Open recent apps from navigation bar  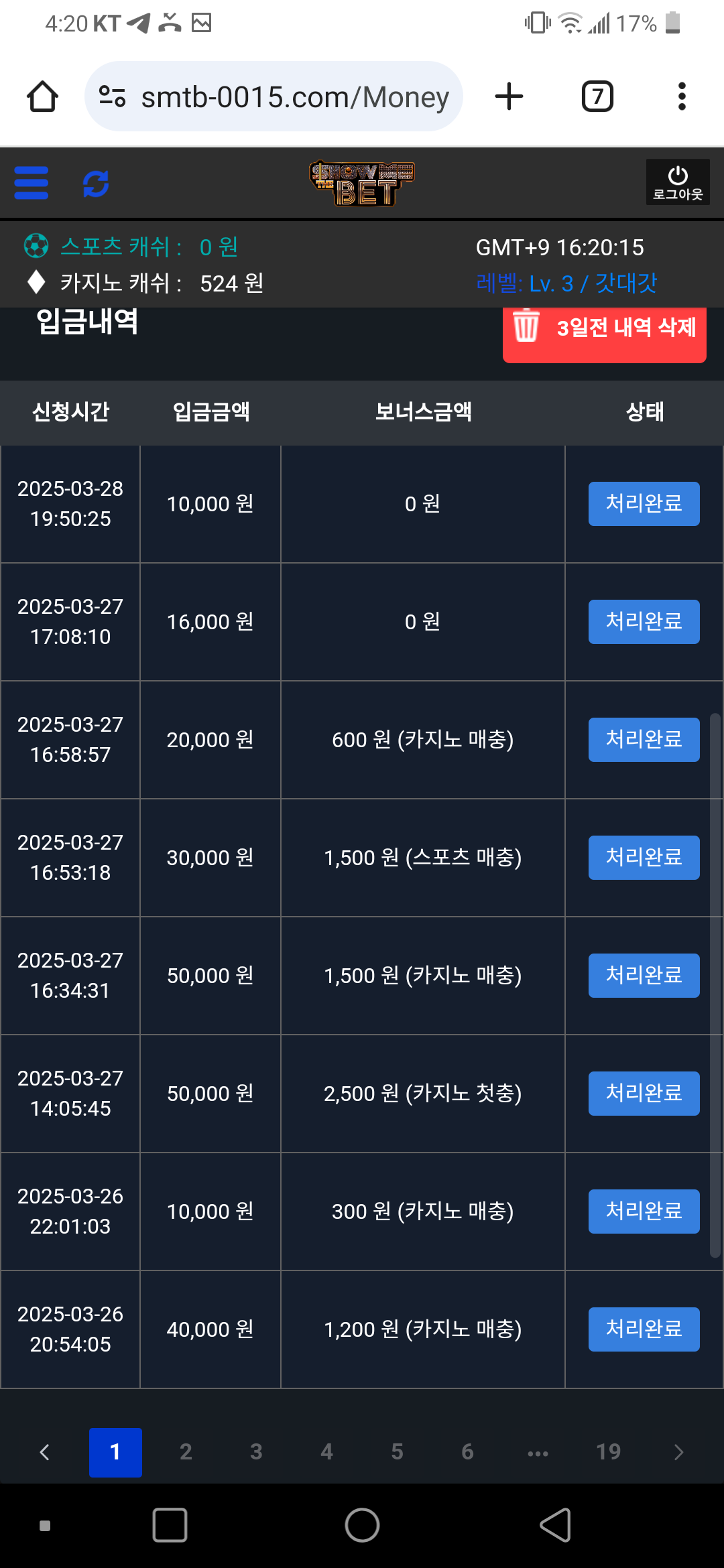click(x=170, y=1526)
